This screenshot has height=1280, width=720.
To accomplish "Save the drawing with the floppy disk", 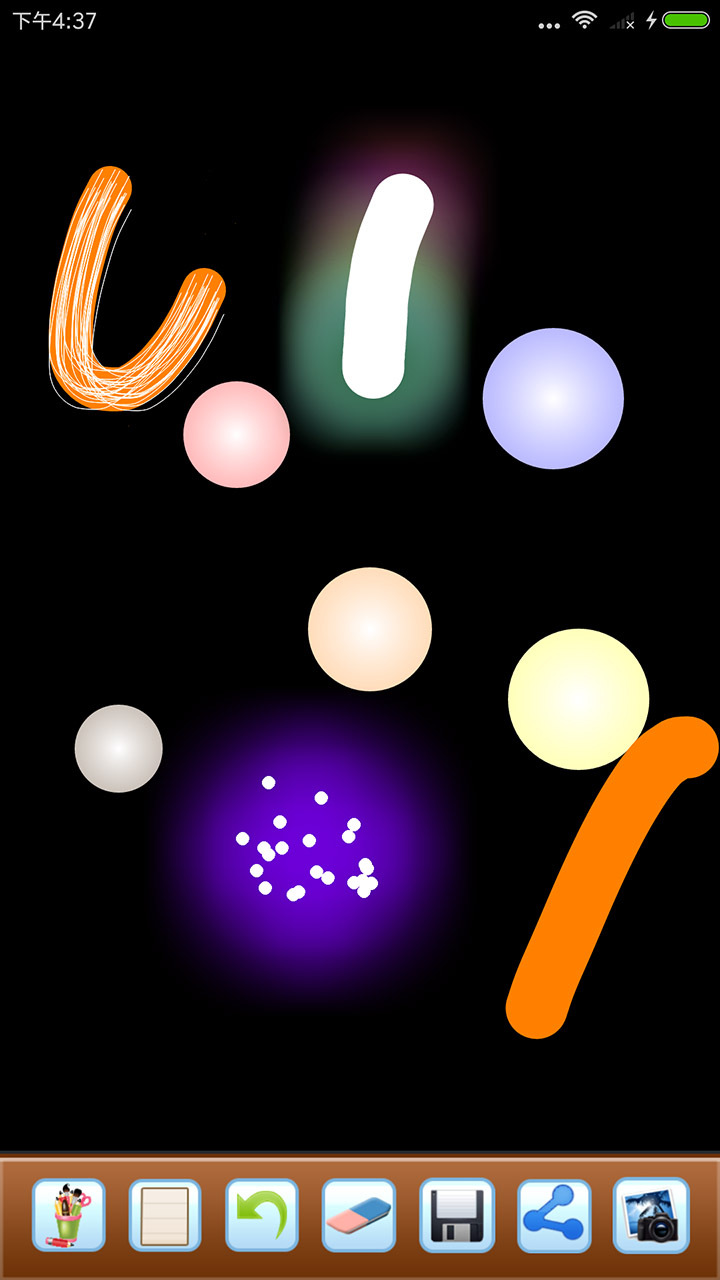I will point(457,1215).
